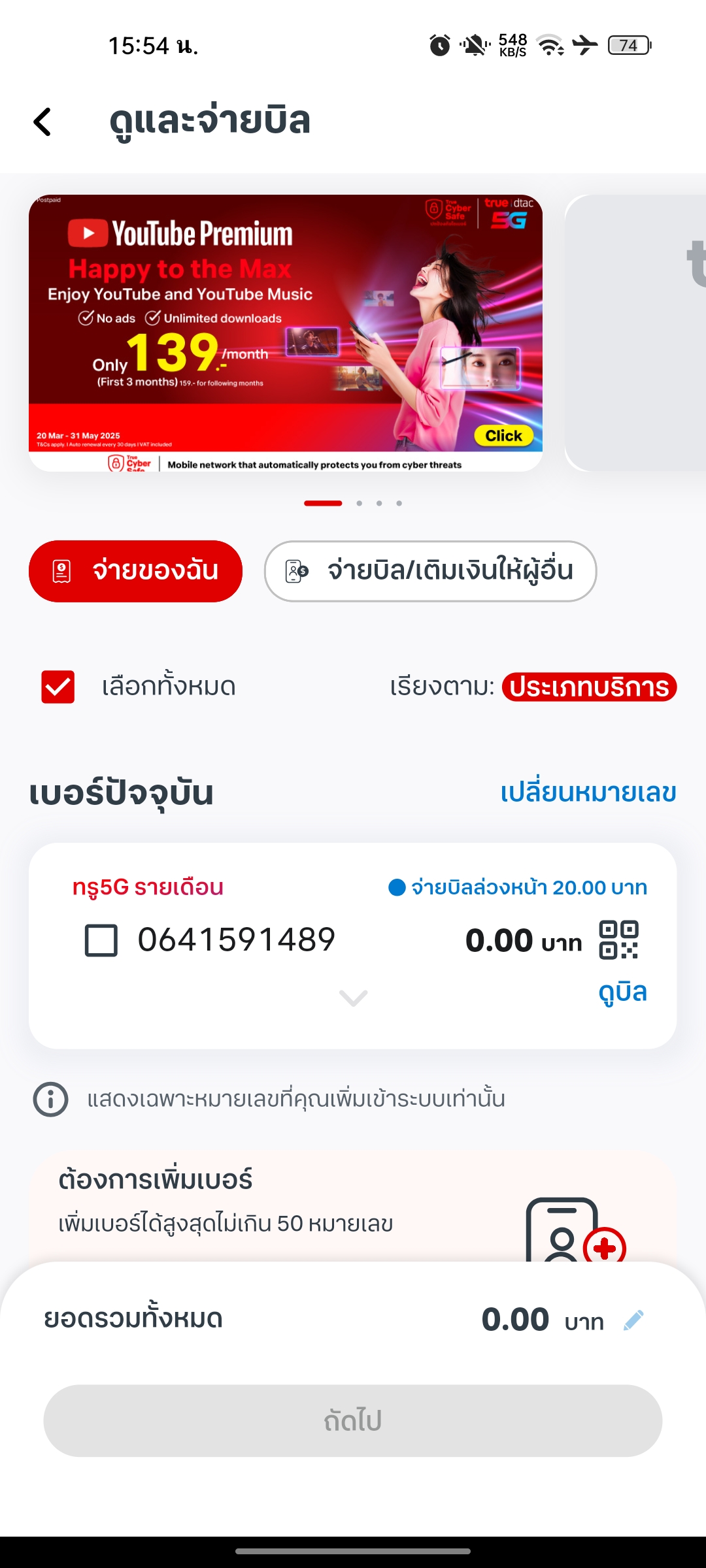Open the YouTube Premium promo banner

pos(286,333)
